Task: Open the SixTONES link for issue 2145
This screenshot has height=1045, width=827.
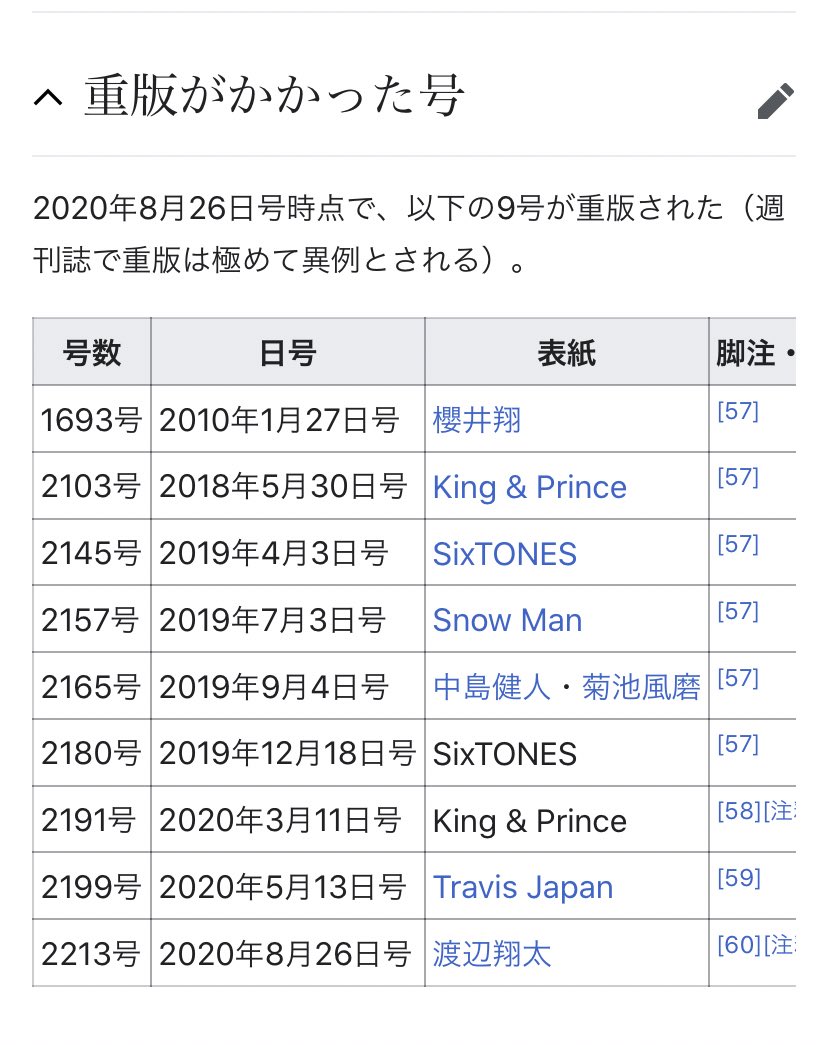Action: coord(504,554)
